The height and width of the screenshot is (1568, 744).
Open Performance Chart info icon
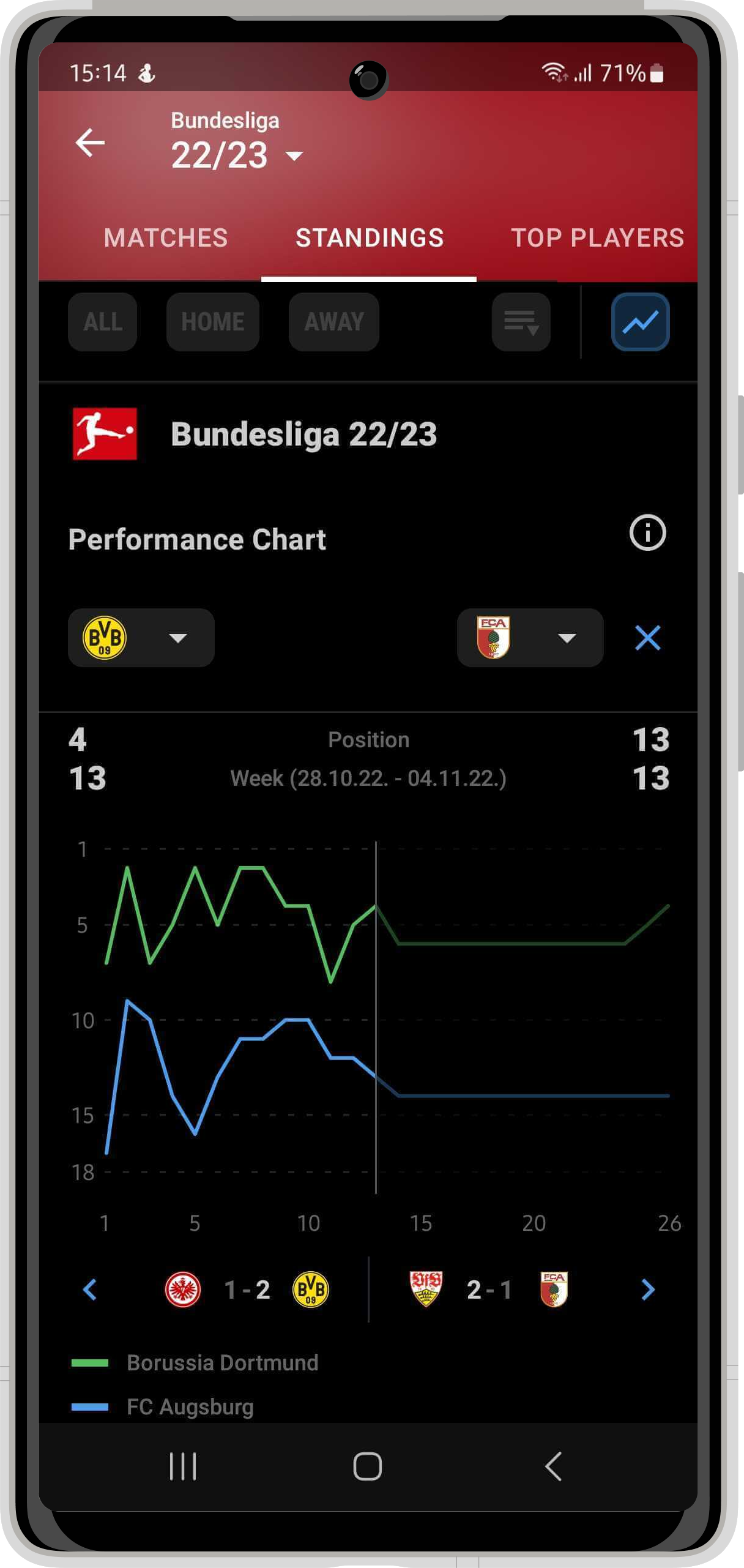(x=647, y=532)
